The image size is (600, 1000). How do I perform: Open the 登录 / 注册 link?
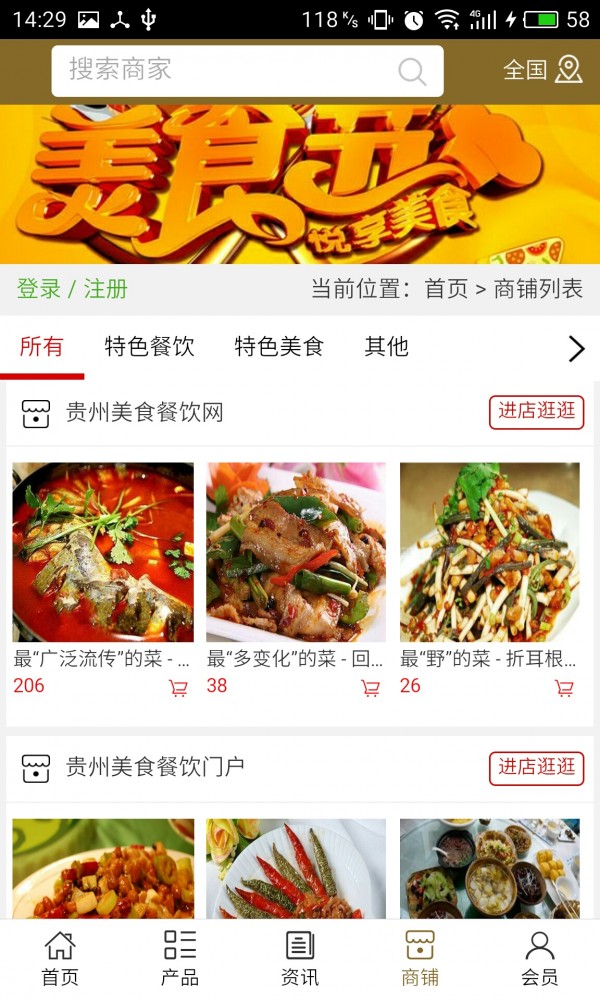pos(72,289)
